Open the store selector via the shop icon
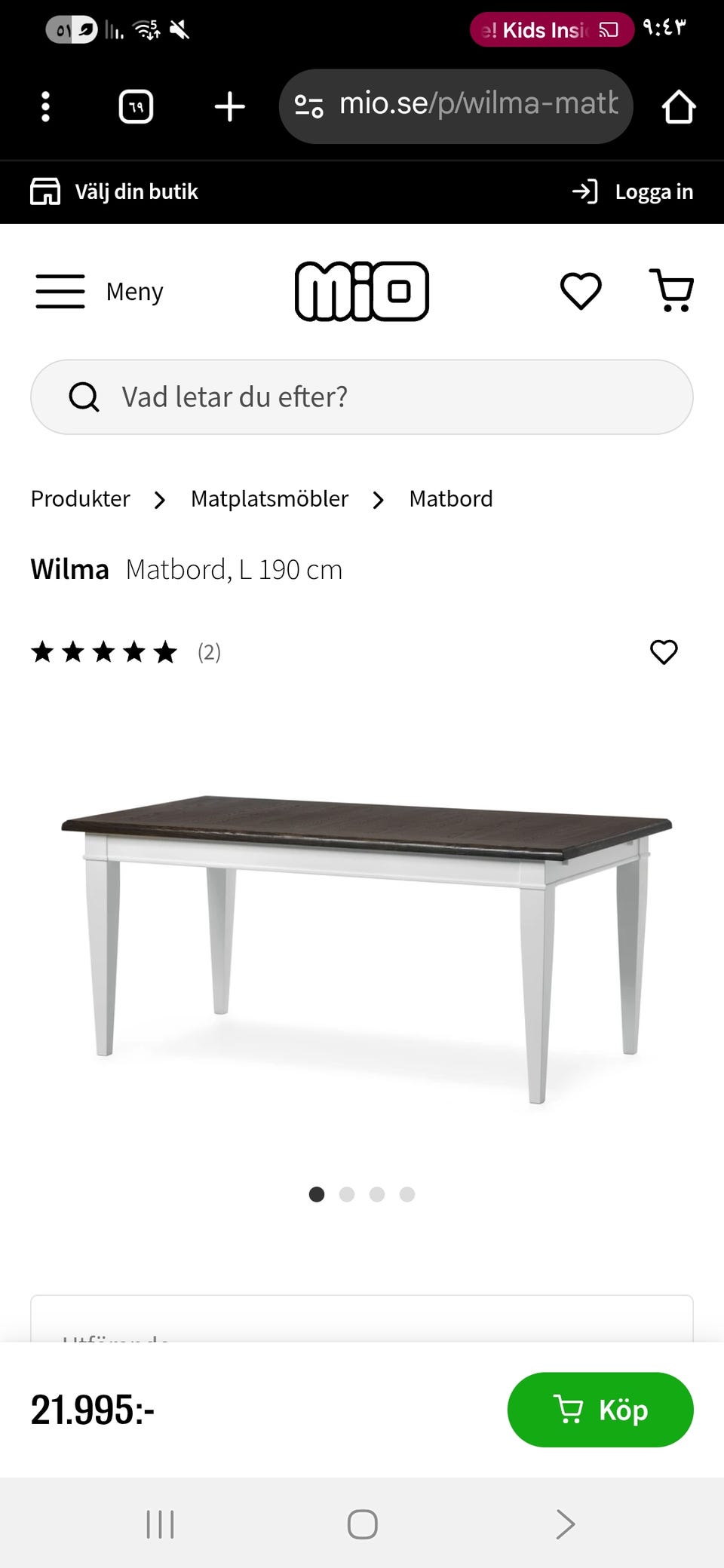Viewport: 724px width, 1568px height. (x=44, y=191)
